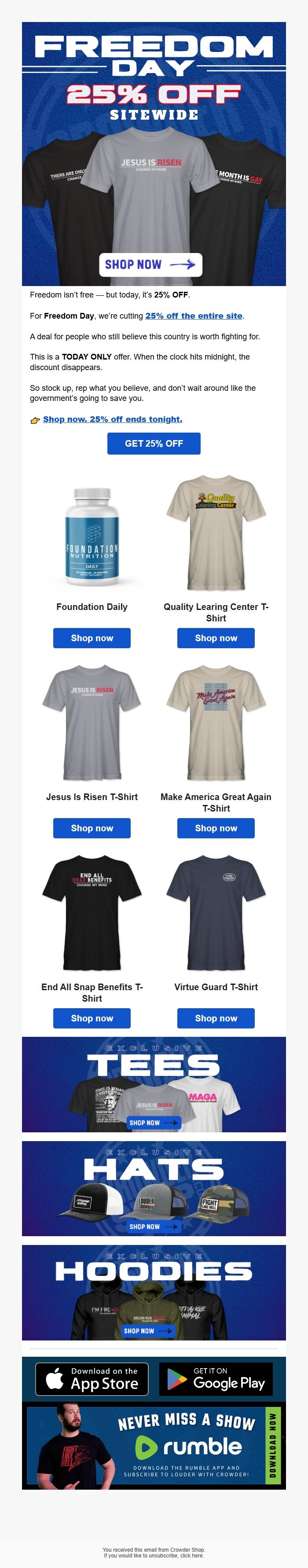Shop now for Jesus Is Risen T-Shirt
The height and width of the screenshot is (1568, 308).
point(92,828)
